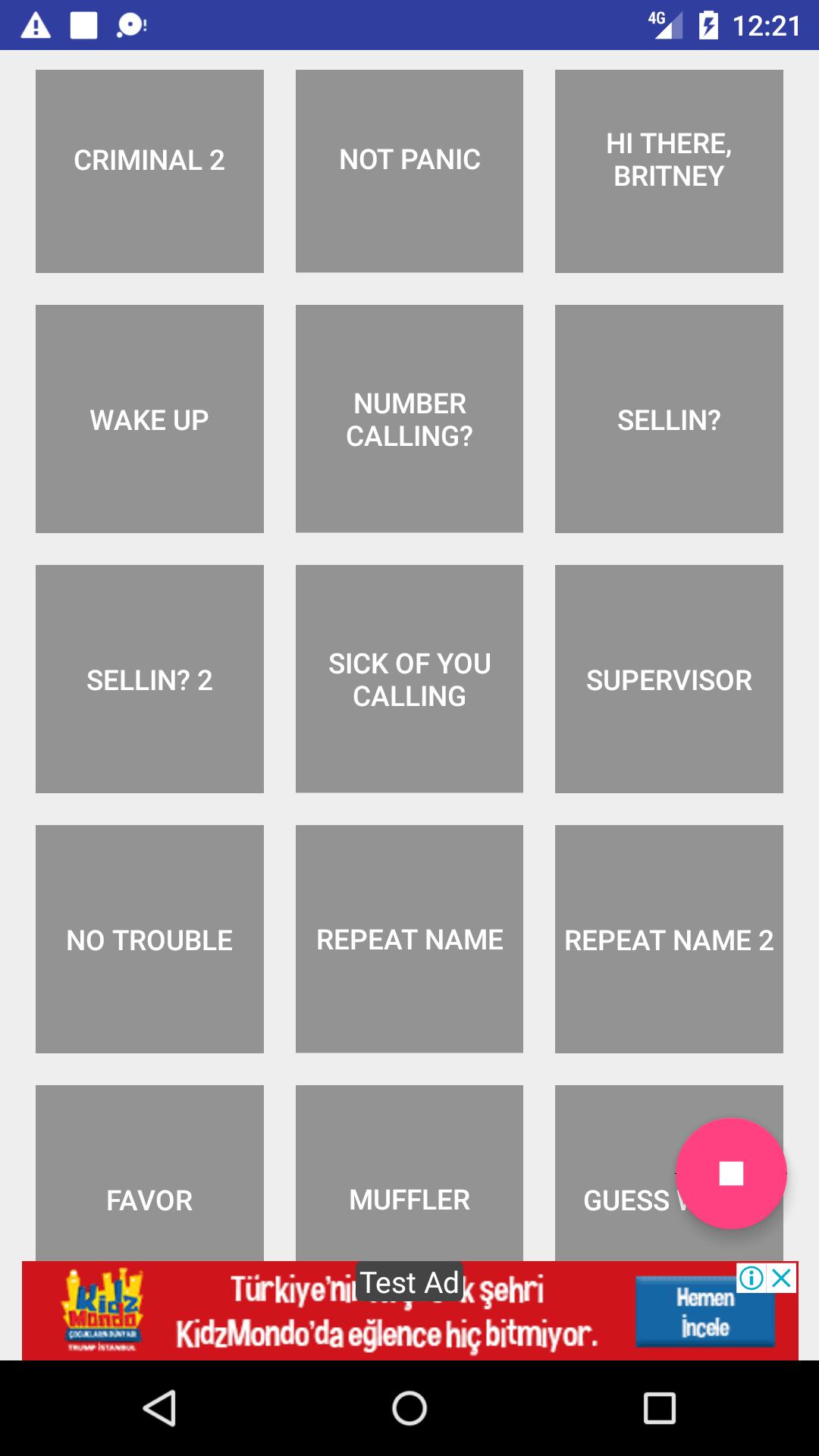
Task: Tap the MUFFLER tile
Action: (409, 1173)
